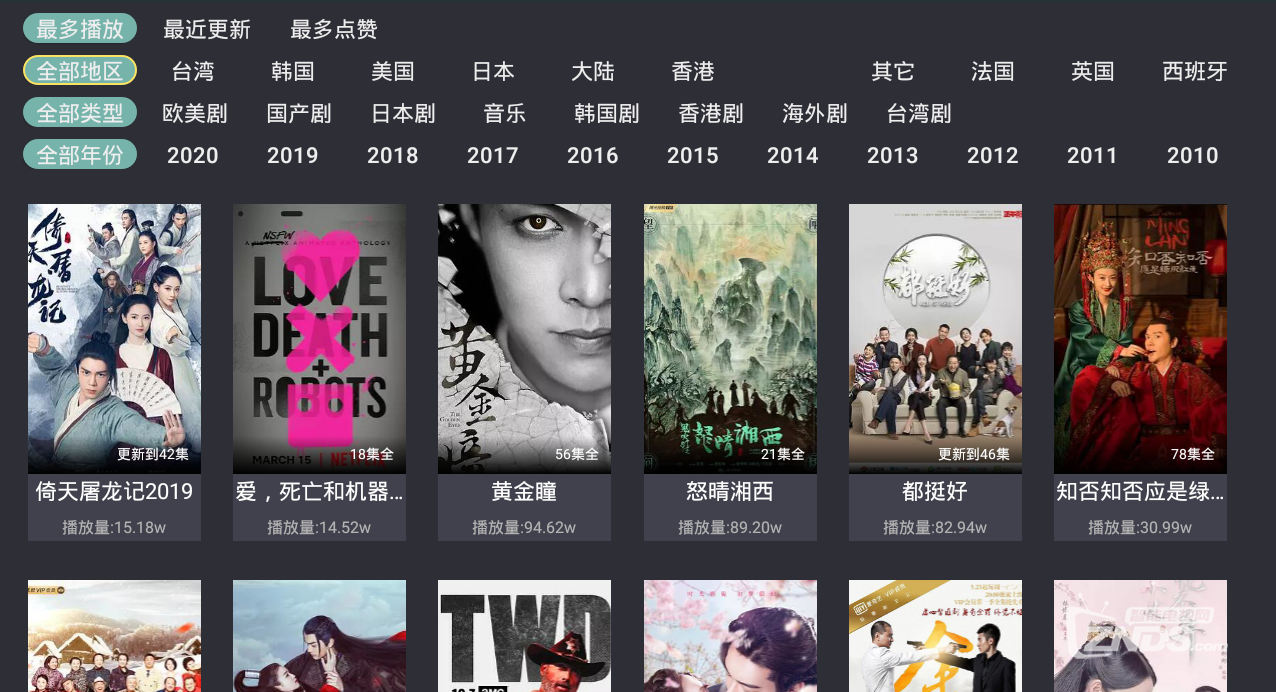Image resolution: width=1276 pixels, height=692 pixels.
Task: Select the 最多播放 sort chip
Action: pyautogui.click(x=80, y=29)
